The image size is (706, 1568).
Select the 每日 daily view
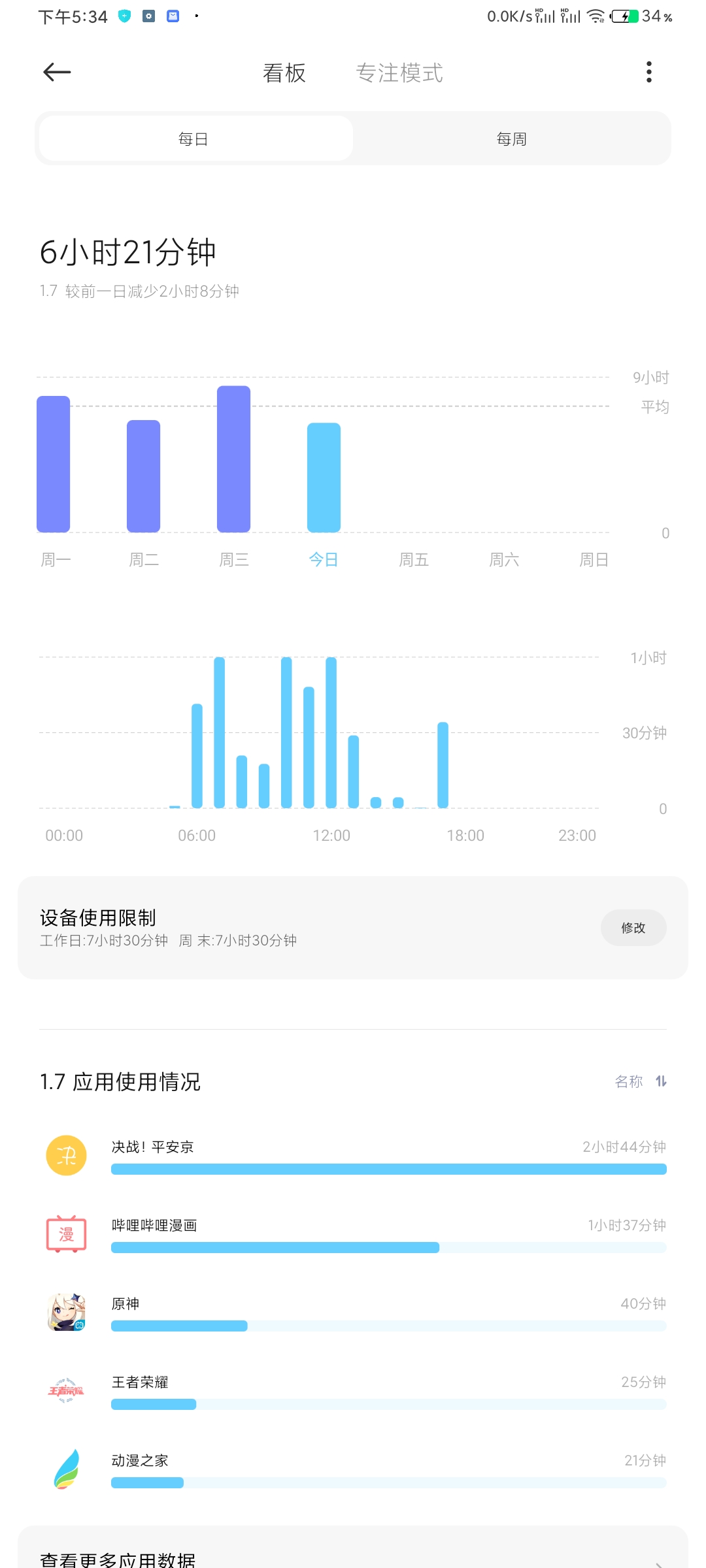[194, 139]
